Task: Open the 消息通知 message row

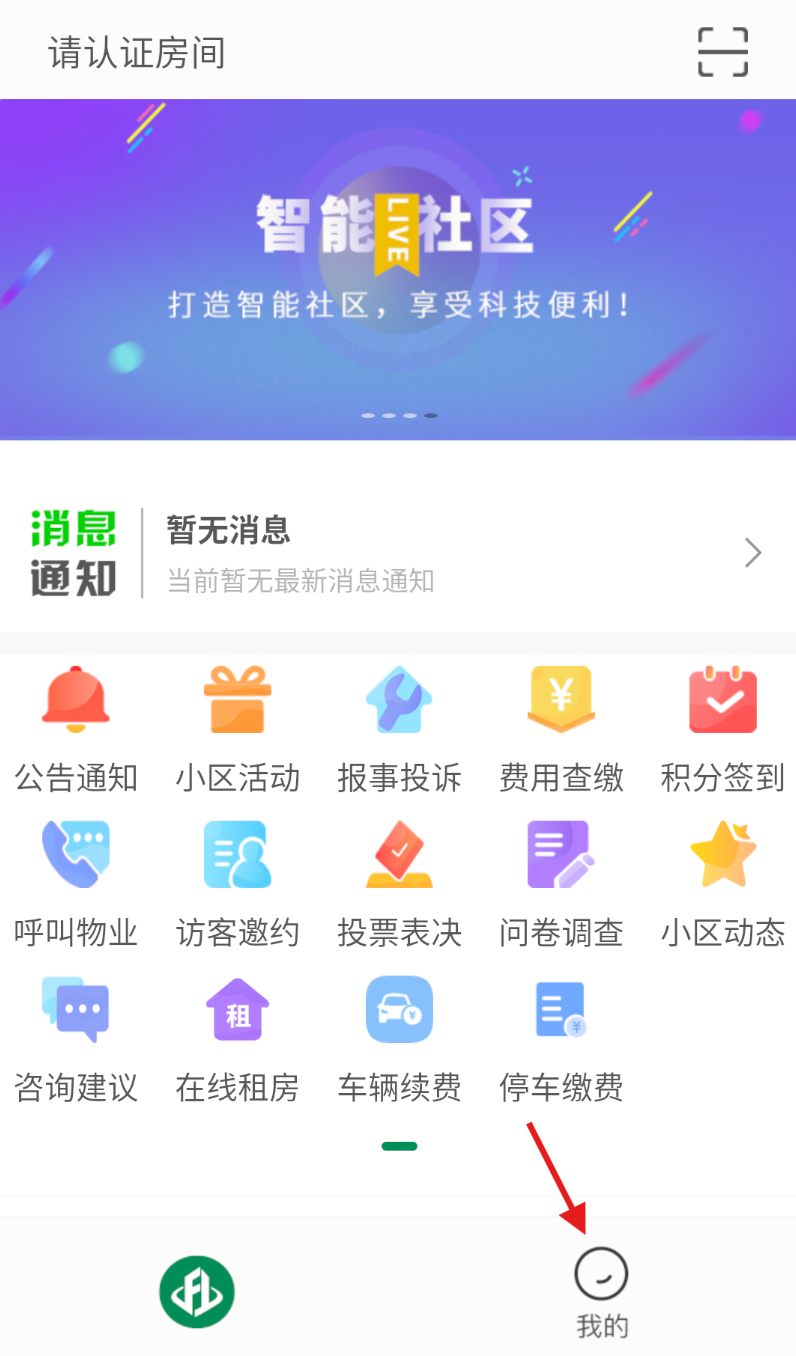Action: click(x=398, y=553)
